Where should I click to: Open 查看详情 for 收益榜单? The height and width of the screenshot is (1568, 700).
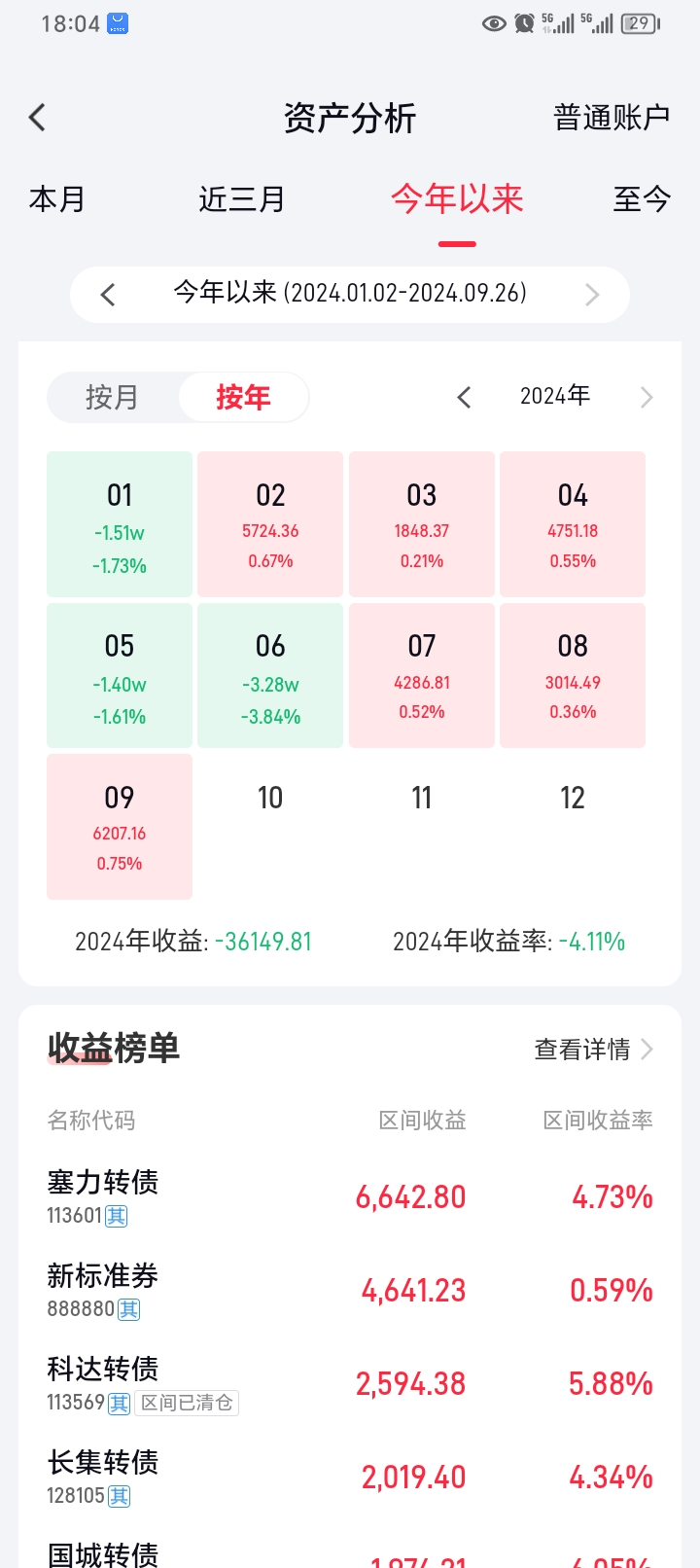click(592, 1050)
